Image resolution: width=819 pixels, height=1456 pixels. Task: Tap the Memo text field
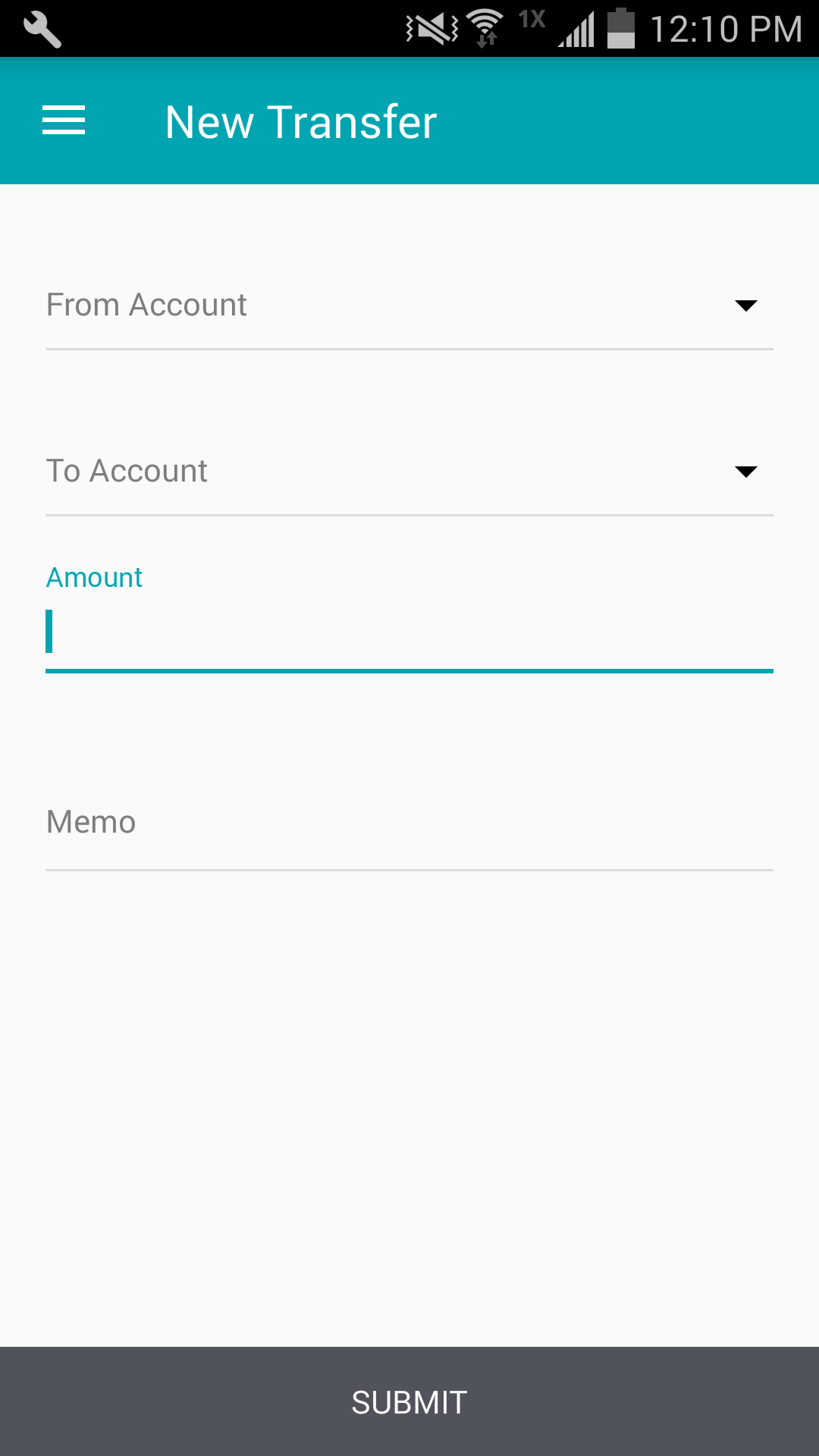pos(409,824)
